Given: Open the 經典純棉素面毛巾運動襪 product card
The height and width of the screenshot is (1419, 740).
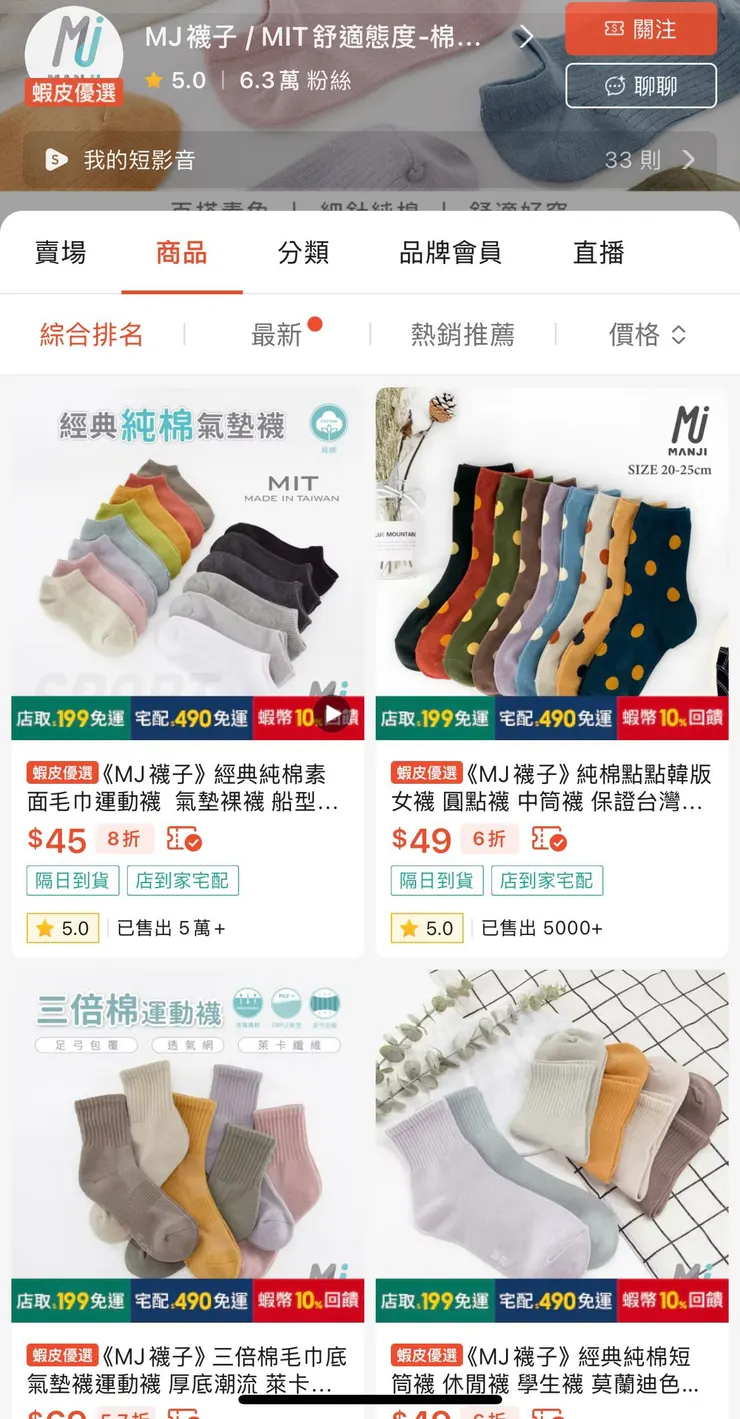Looking at the screenshot, I should (x=188, y=670).
